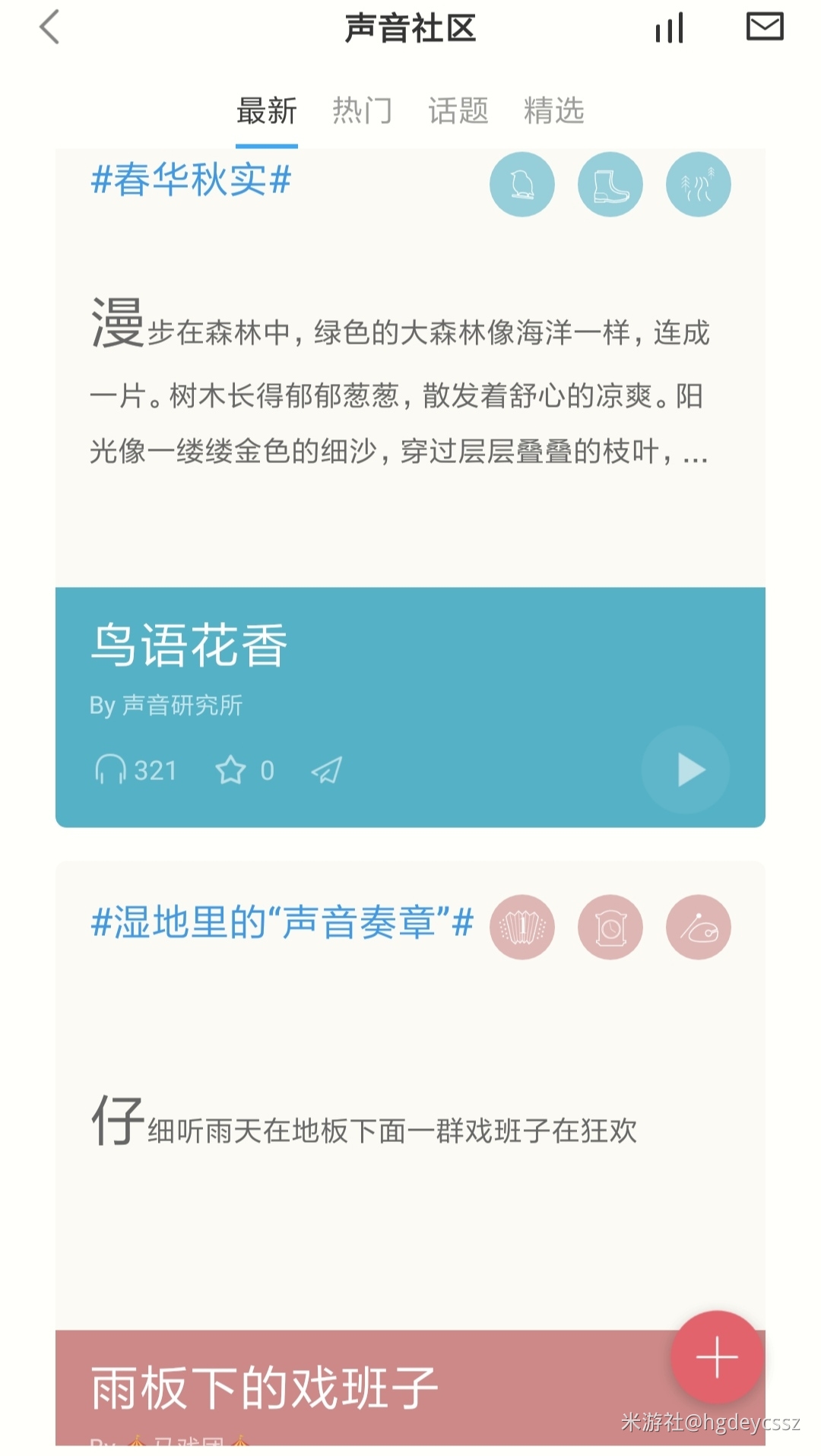The image size is (821, 1456).
Task: Open the now-playing bars icon
Action: pos(669,28)
